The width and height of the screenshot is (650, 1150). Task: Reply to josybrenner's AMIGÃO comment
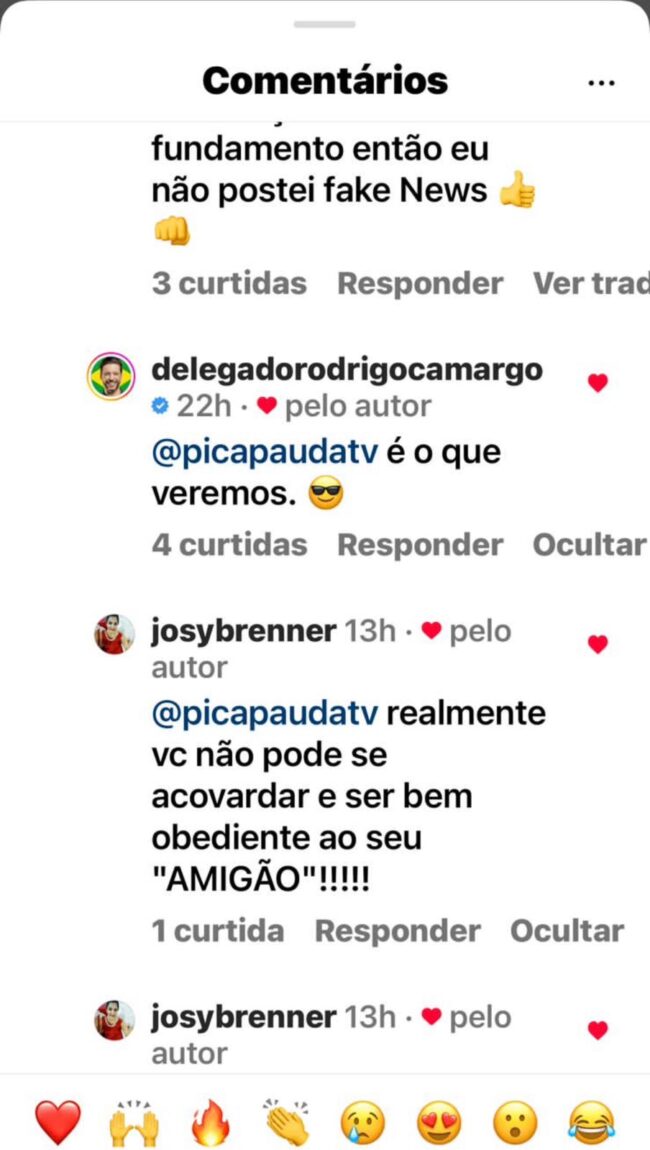[x=397, y=931]
